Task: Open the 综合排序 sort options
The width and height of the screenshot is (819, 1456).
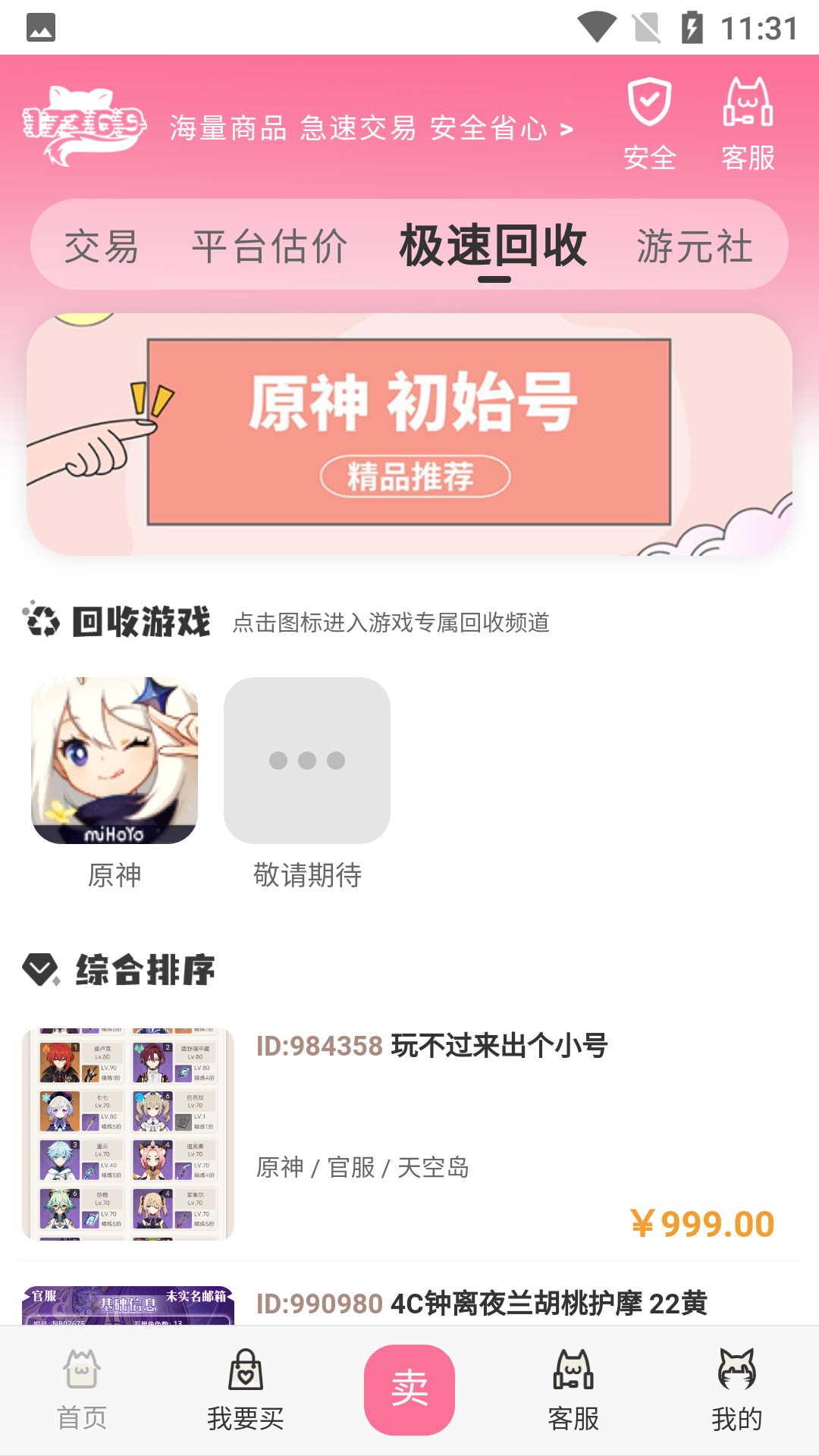Action: [119, 970]
